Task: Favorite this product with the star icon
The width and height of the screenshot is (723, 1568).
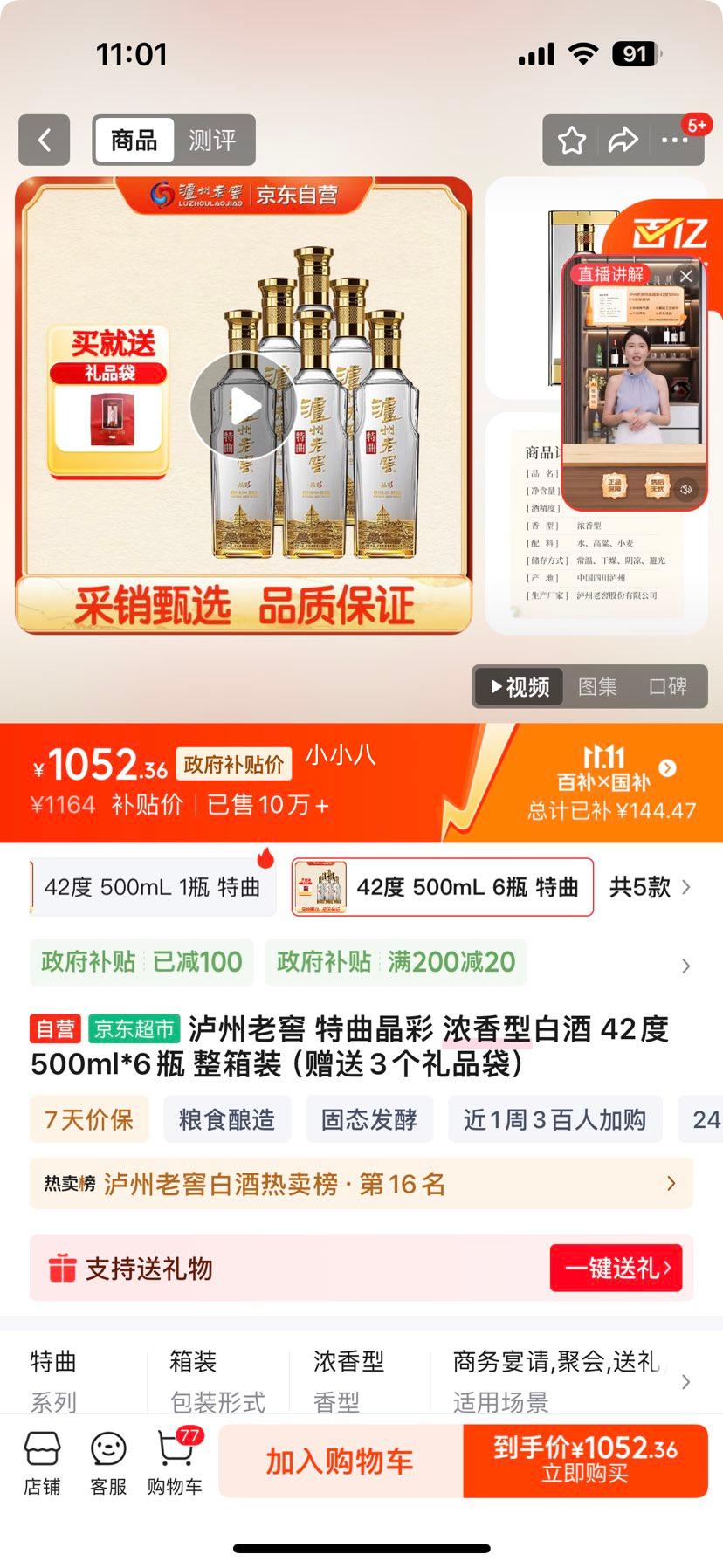Action: [572, 140]
